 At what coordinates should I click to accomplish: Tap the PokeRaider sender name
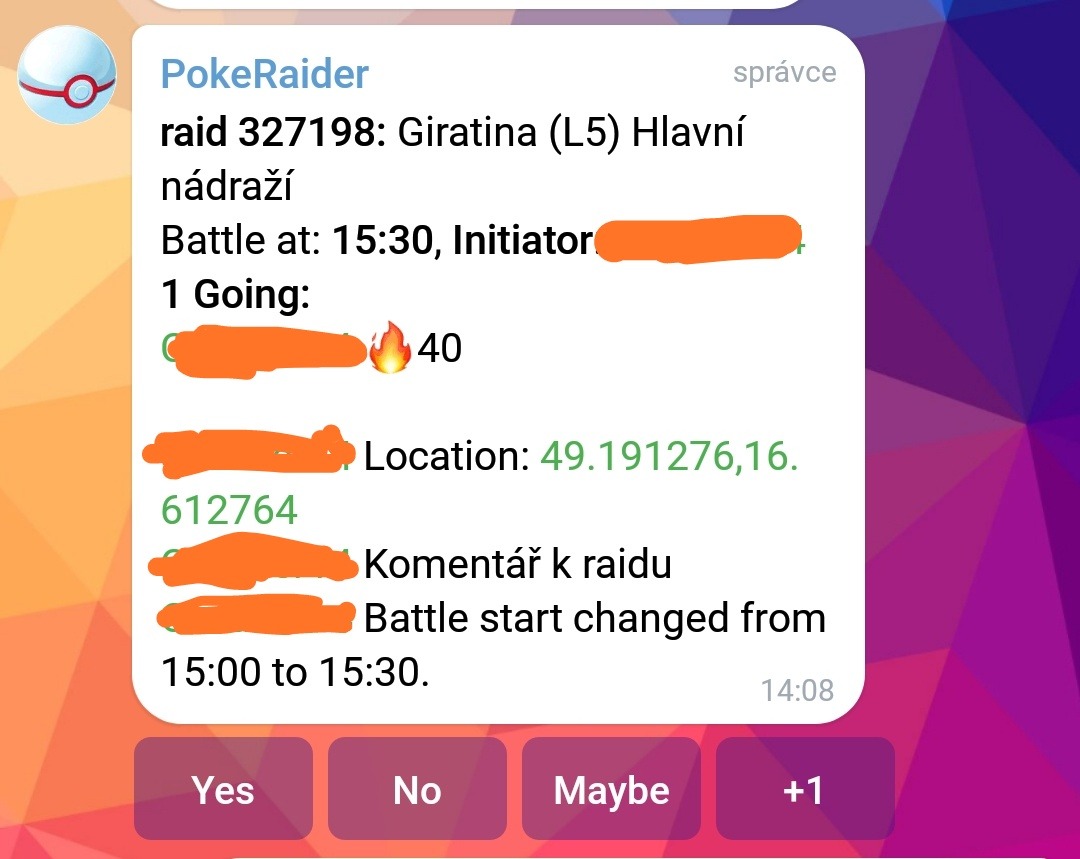265,74
